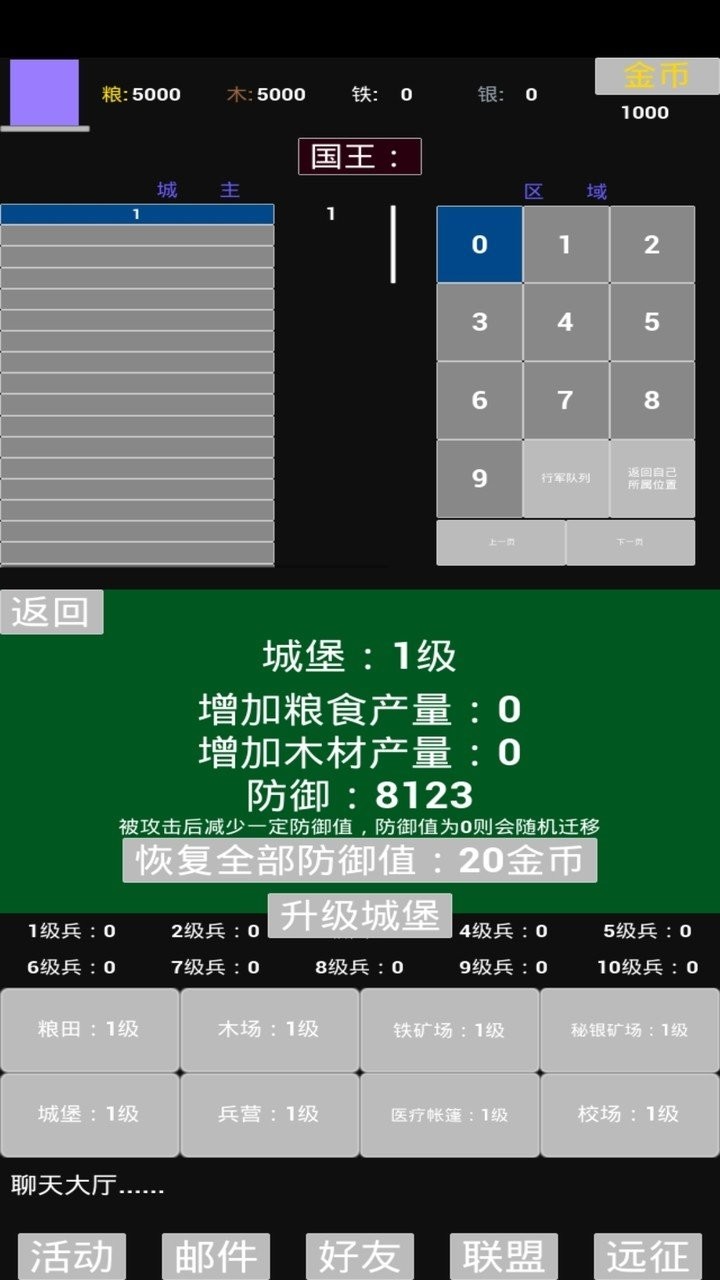Restore all defense for 20金币
Screen dimensions: 720x1280
[359, 860]
